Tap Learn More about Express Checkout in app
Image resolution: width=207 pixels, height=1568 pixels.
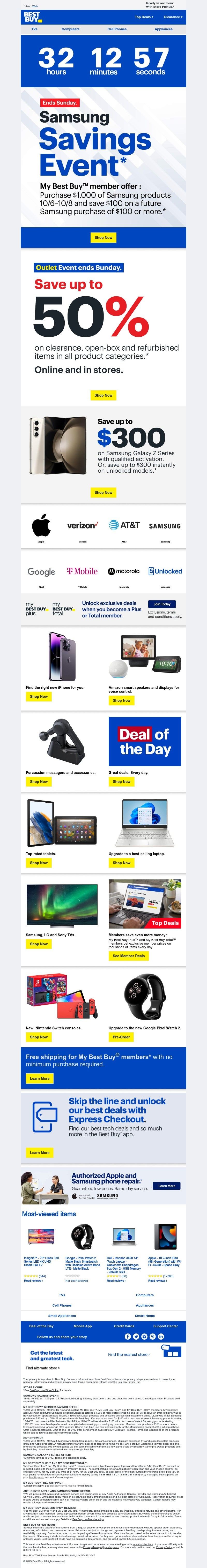coord(40,1152)
